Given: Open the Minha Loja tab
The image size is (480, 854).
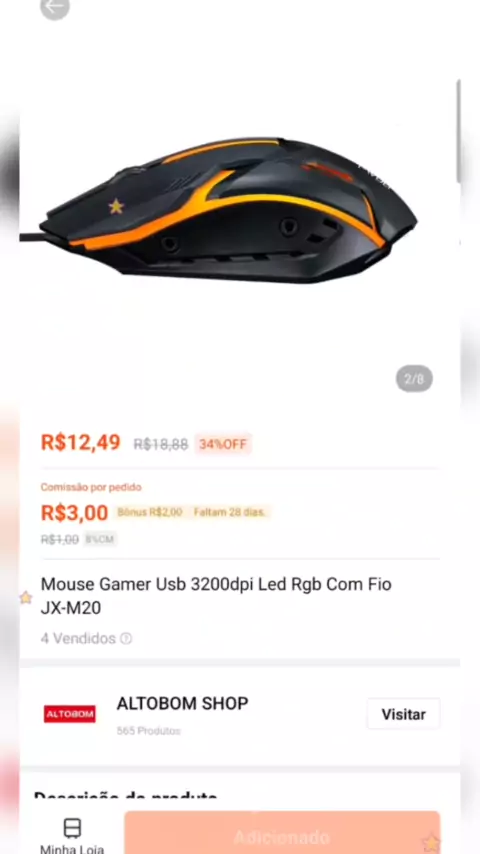Looking at the screenshot, I should point(72,835).
